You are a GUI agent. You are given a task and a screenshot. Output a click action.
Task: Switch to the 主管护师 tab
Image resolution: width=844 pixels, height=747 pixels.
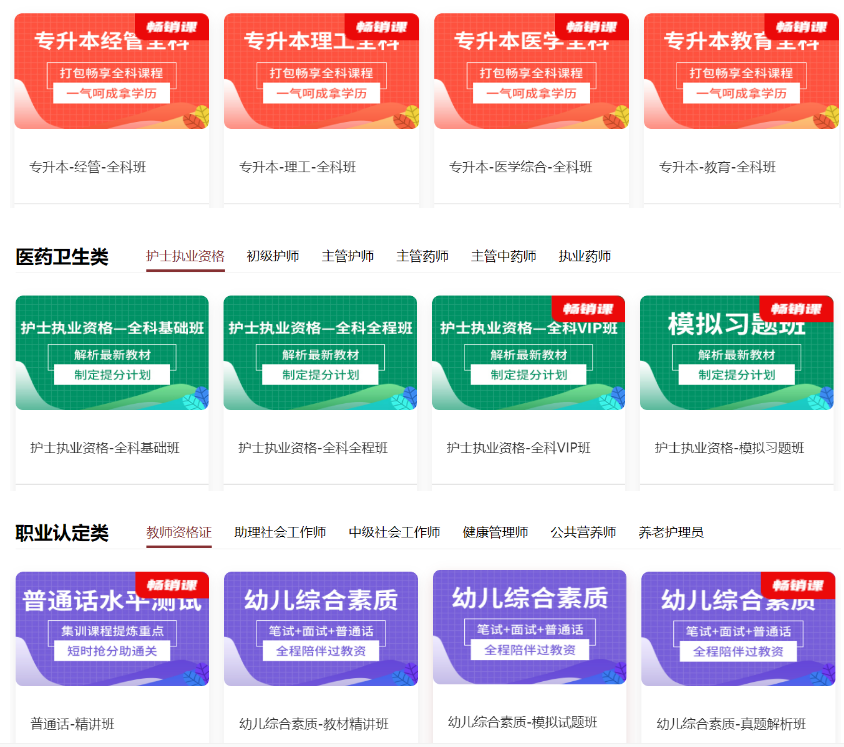[x=348, y=256]
